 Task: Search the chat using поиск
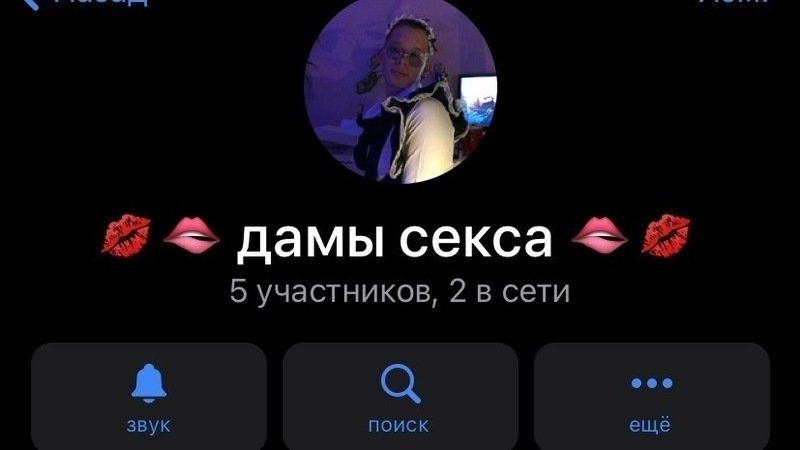400,397
